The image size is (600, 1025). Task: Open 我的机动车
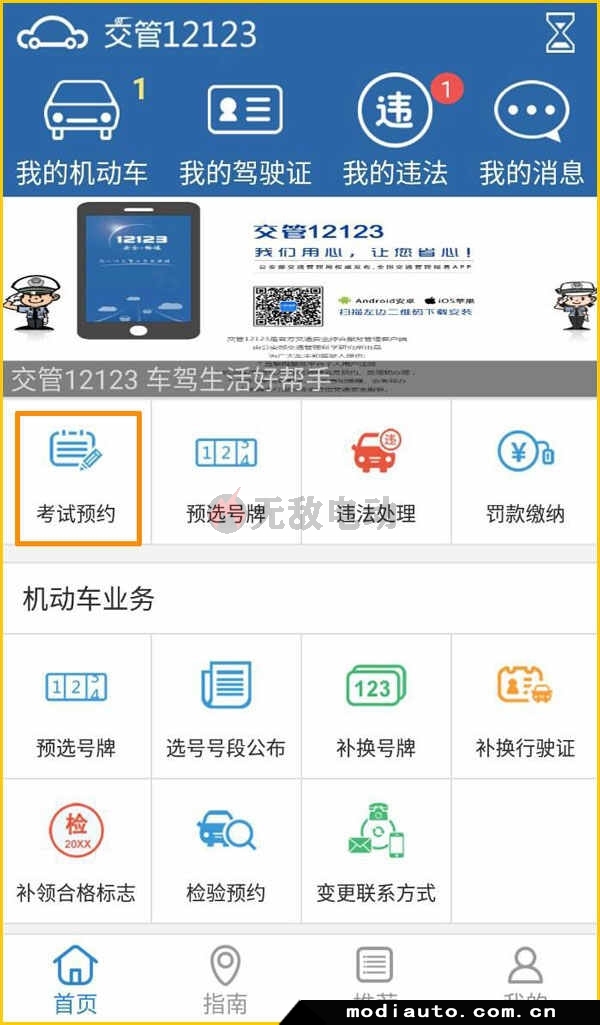[x=82, y=132]
